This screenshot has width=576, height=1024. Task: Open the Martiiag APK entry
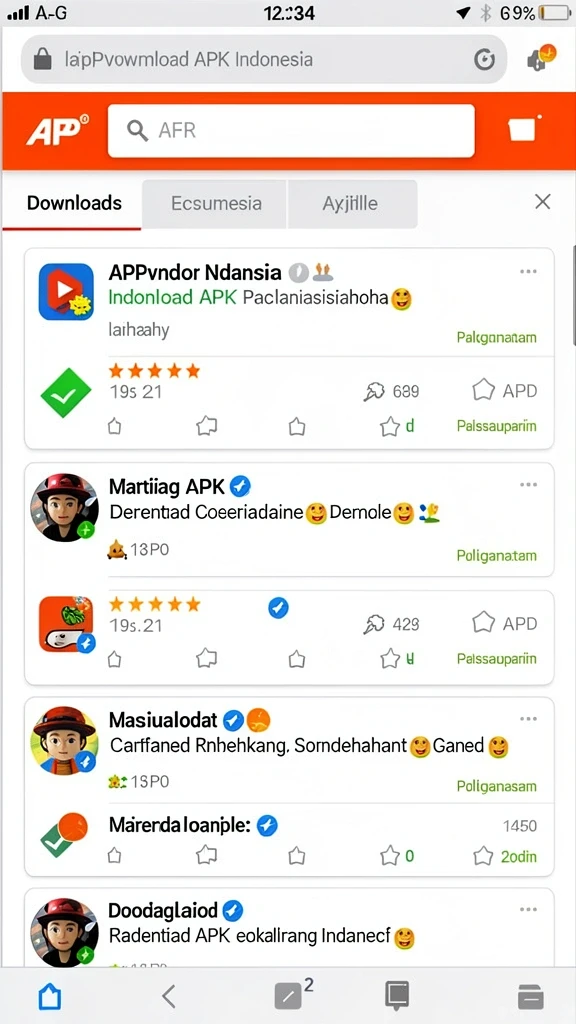pyautogui.click(x=289, y=520)
